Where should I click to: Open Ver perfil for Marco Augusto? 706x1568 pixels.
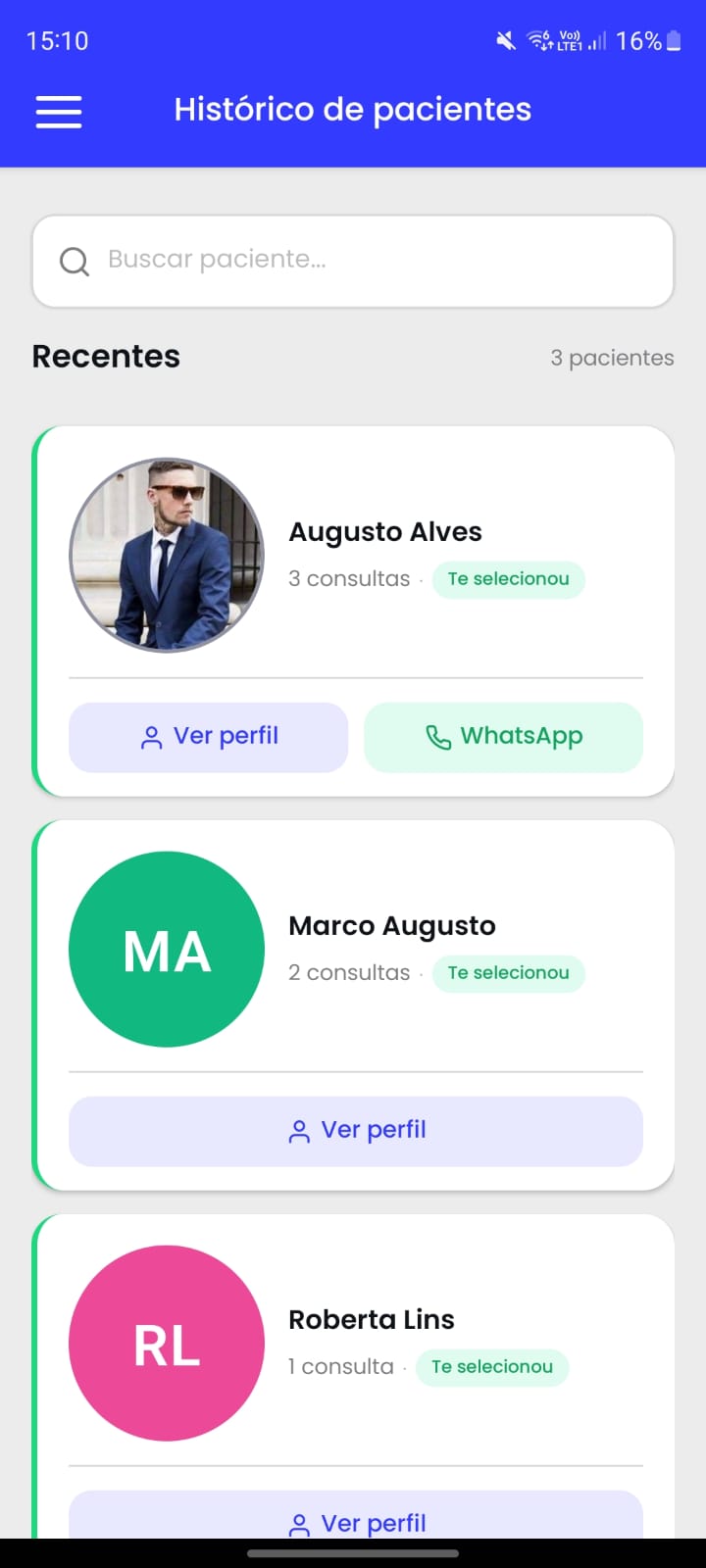coord(355,1131)
